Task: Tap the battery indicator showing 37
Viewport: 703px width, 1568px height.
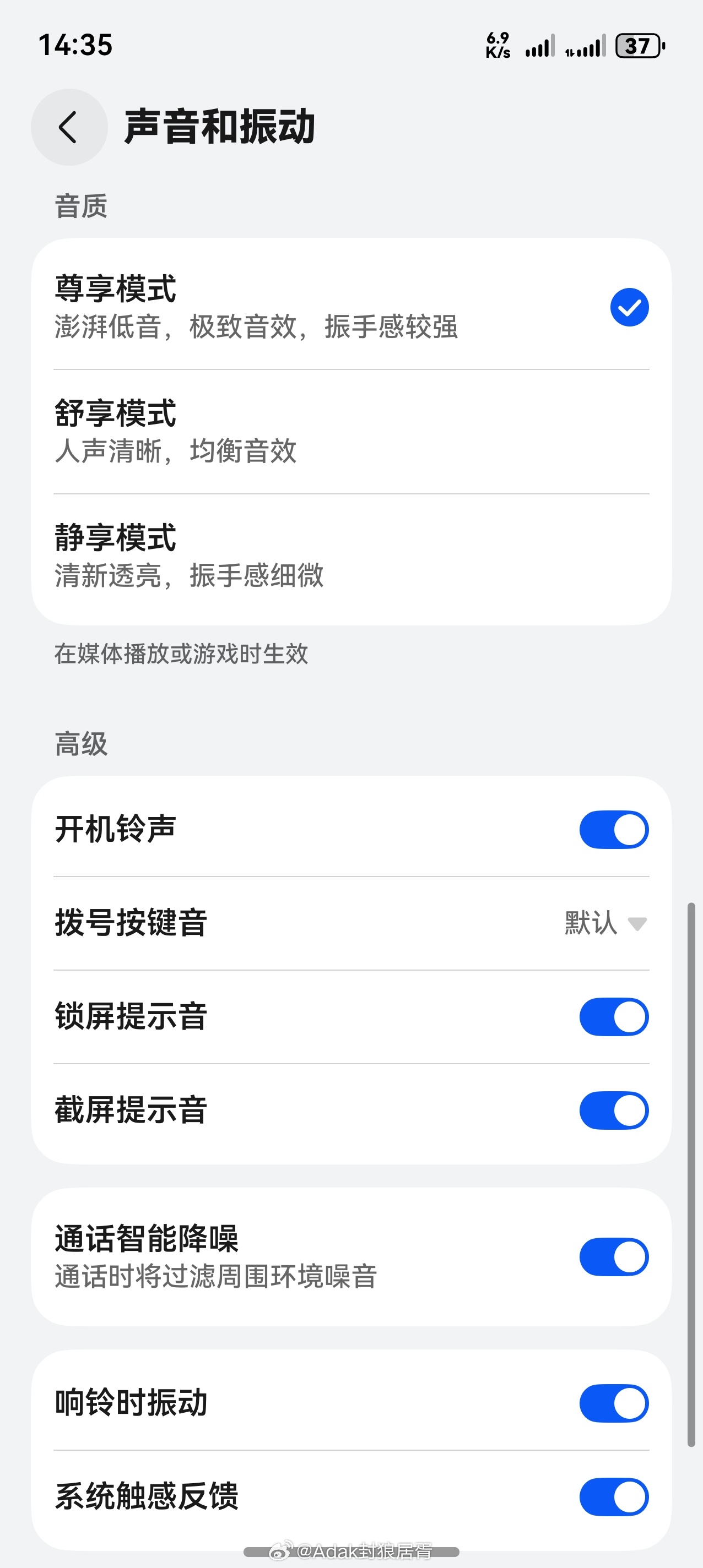Action: pos(637,46)
